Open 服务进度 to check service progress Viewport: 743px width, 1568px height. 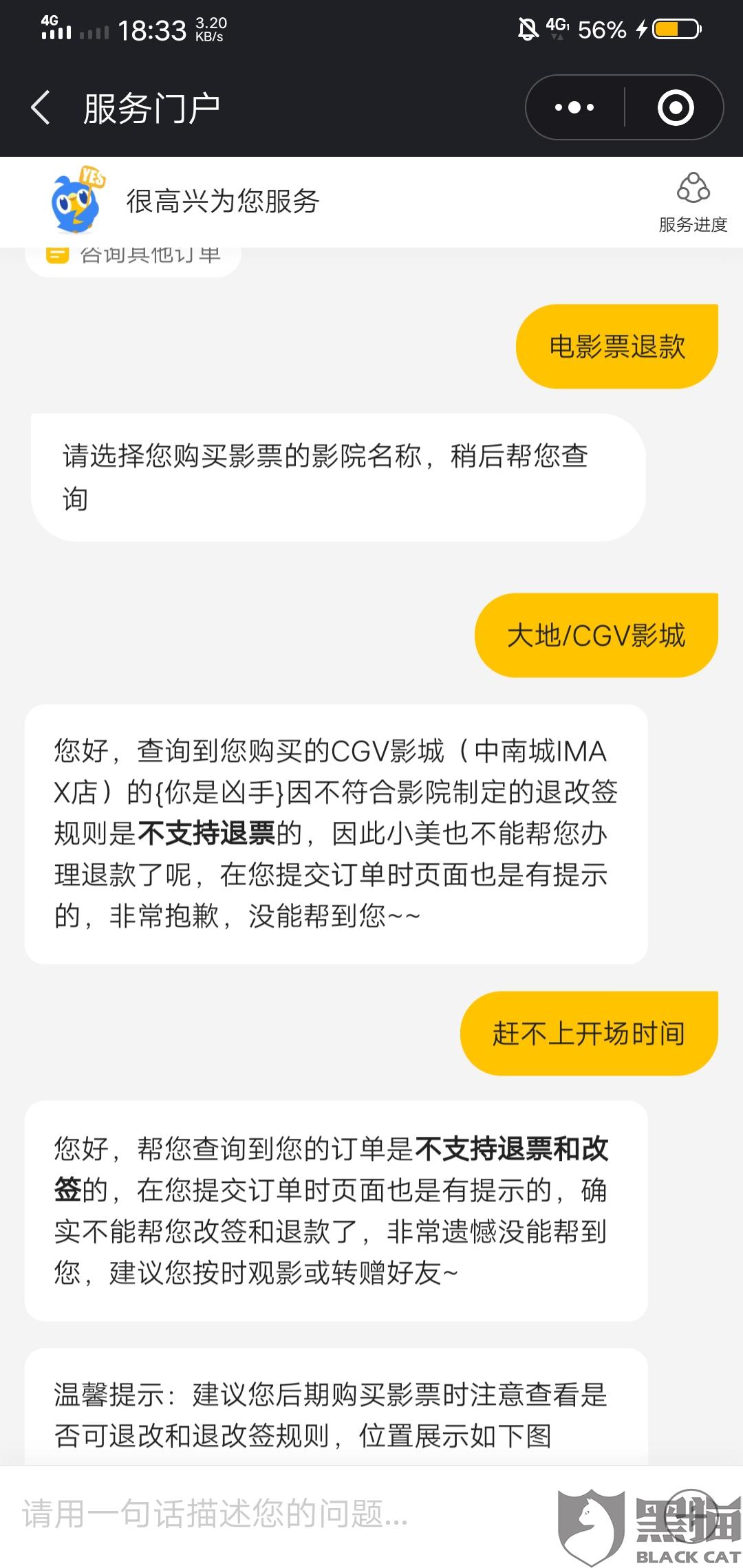pyautogui.click(x=693, y=202)
